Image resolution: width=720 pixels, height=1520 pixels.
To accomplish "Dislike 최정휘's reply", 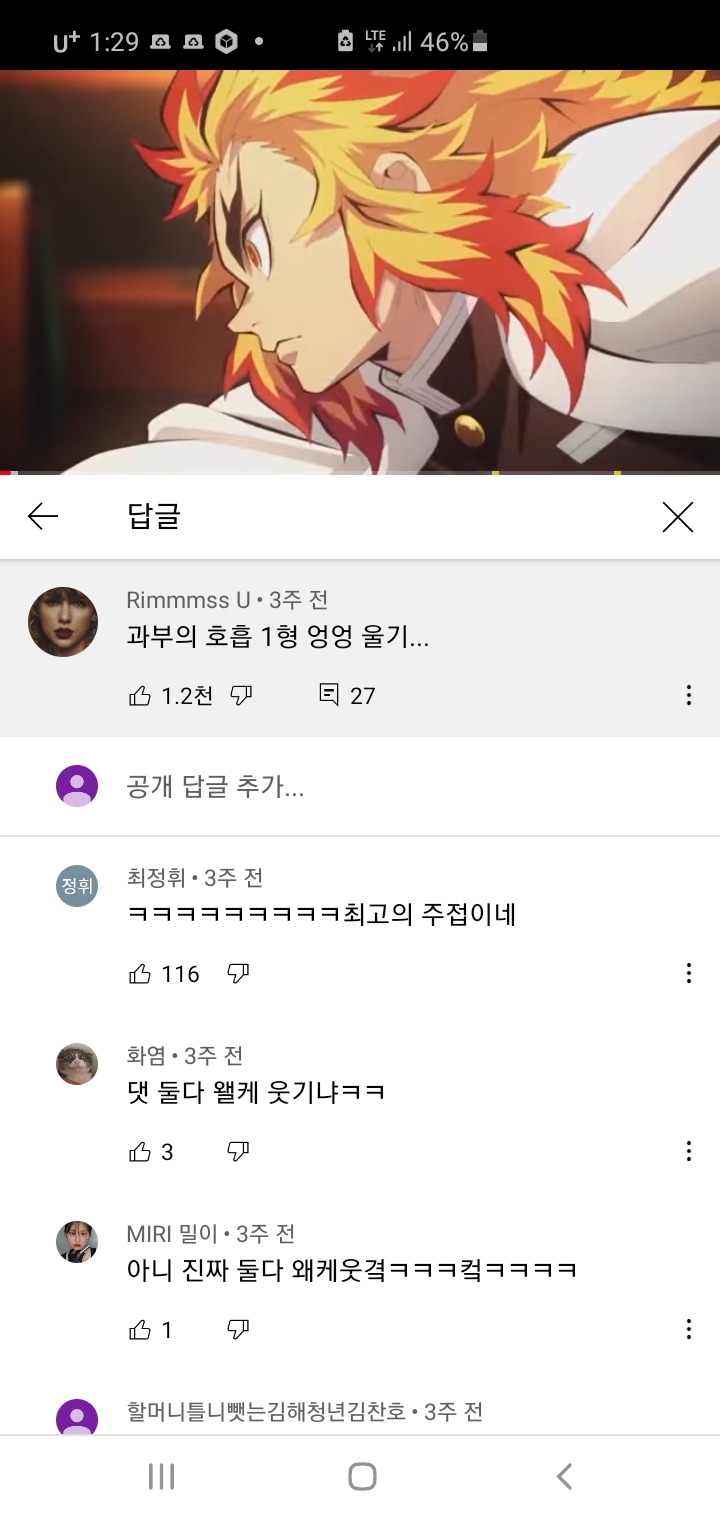I will pyautogui.click(x=238, y=974).
